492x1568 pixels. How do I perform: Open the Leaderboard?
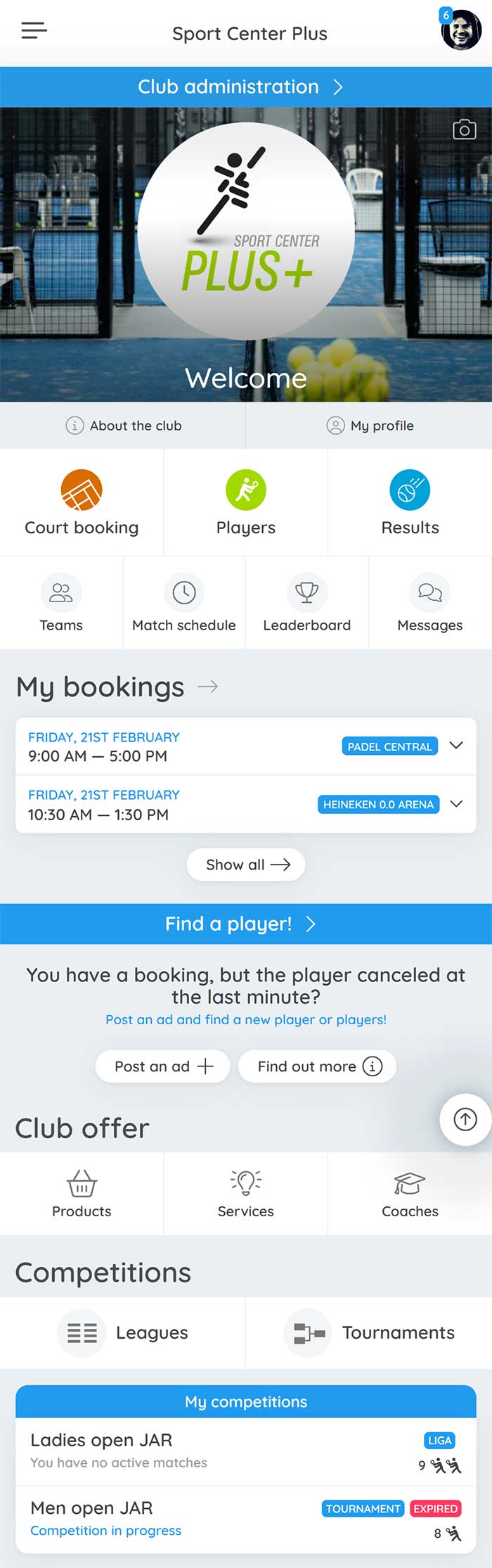306,604
